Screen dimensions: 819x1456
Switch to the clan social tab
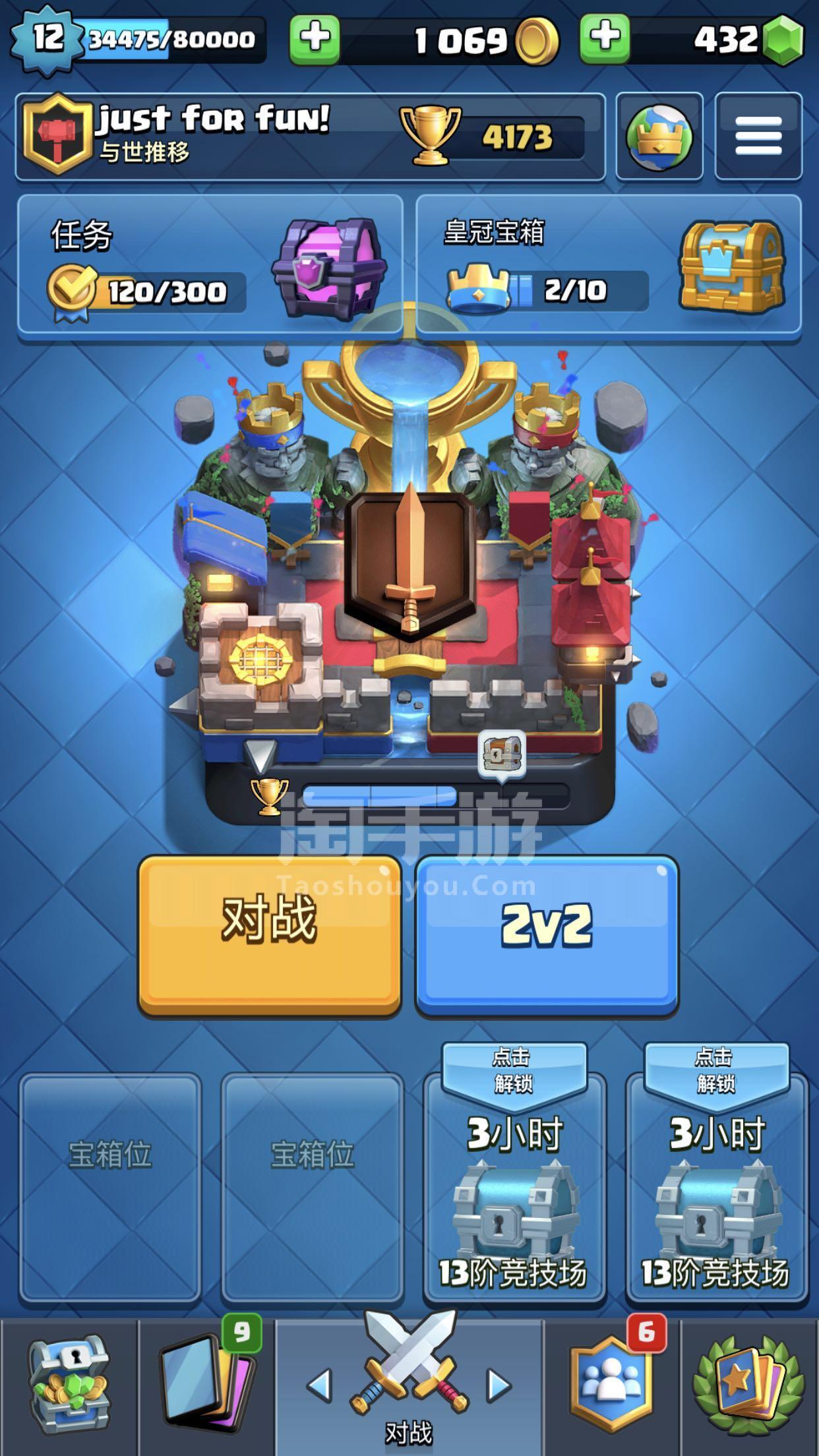[x=611, y=1385]
